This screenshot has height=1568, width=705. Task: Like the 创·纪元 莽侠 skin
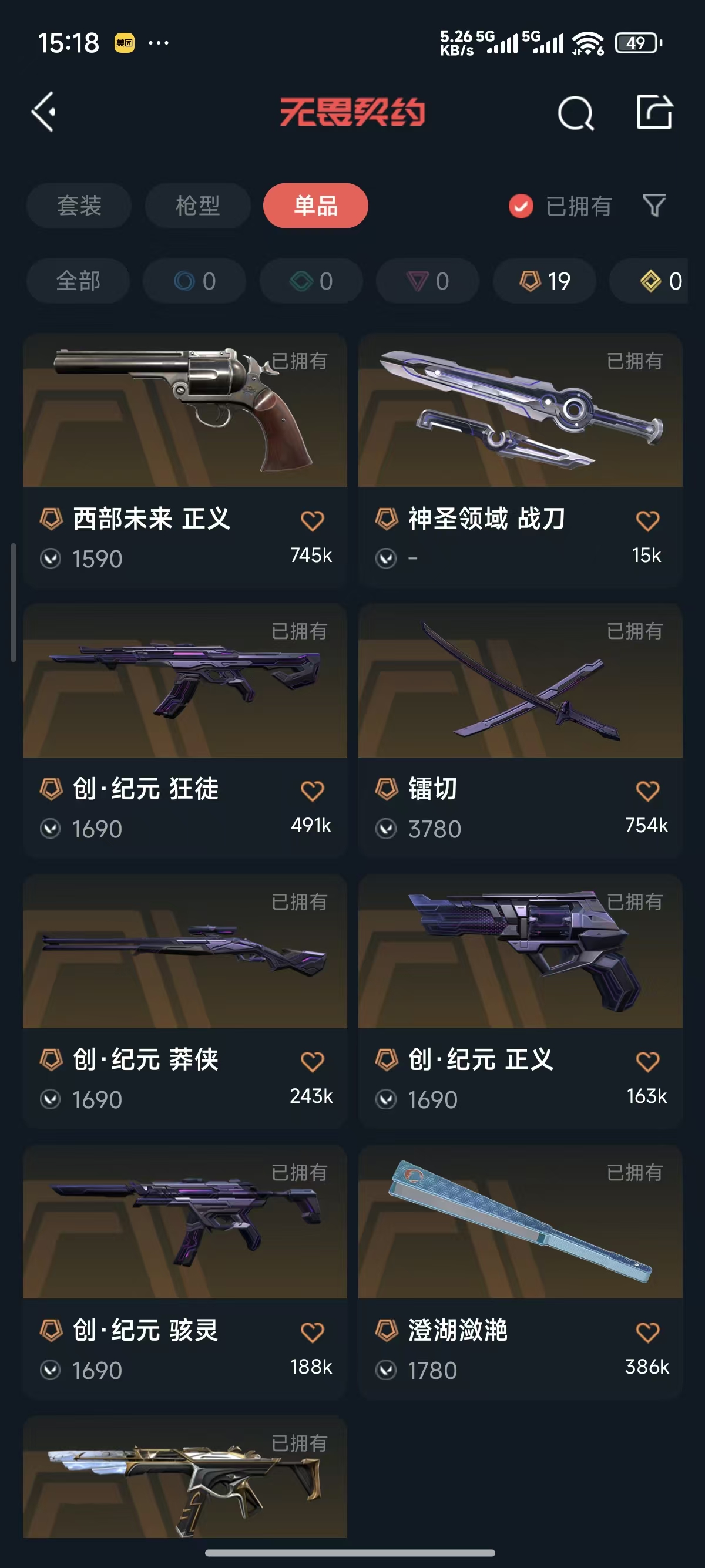[x=313, y=1062]
